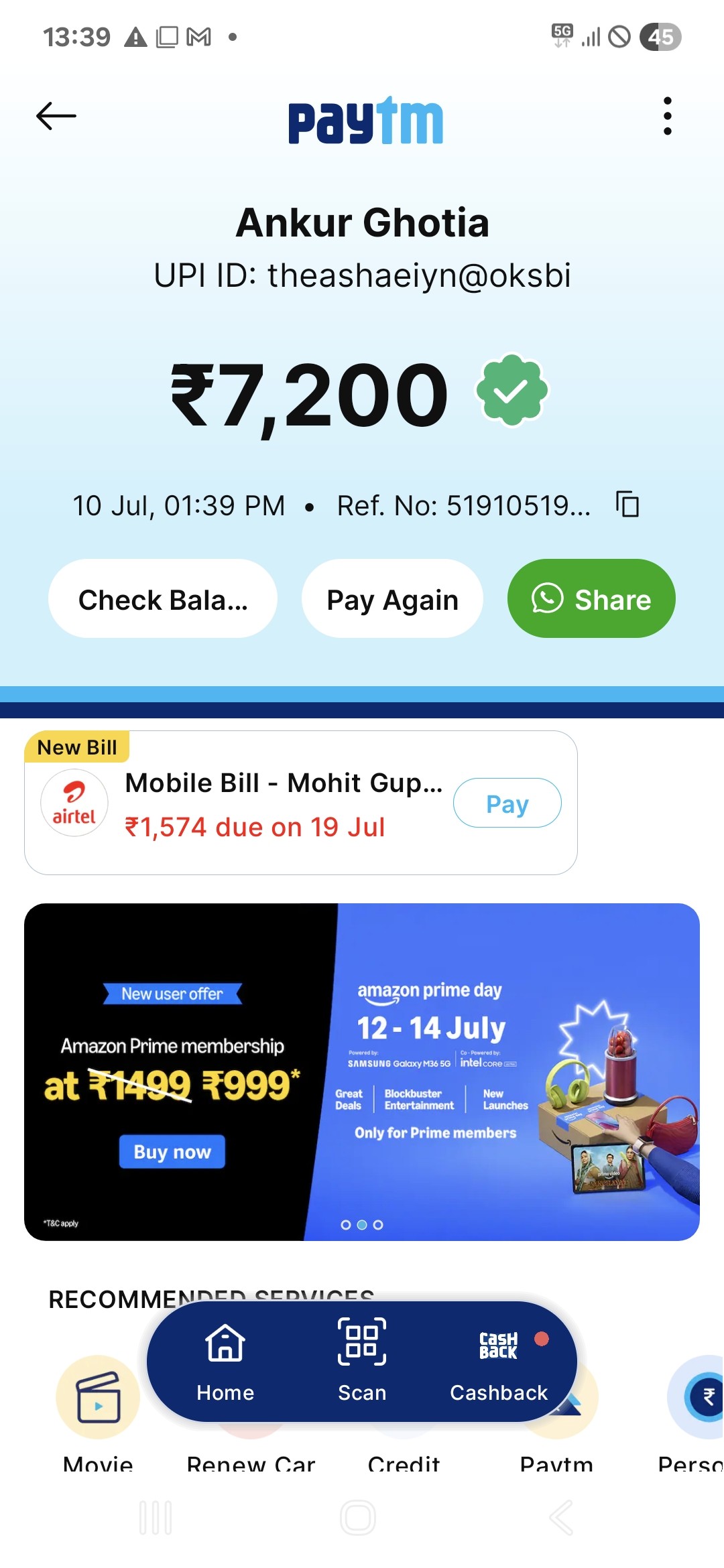Image resolution: width=724 pixels, height=1568 pixels.
Task: Tap the system recent apps button
Action: coord(156,1518)
